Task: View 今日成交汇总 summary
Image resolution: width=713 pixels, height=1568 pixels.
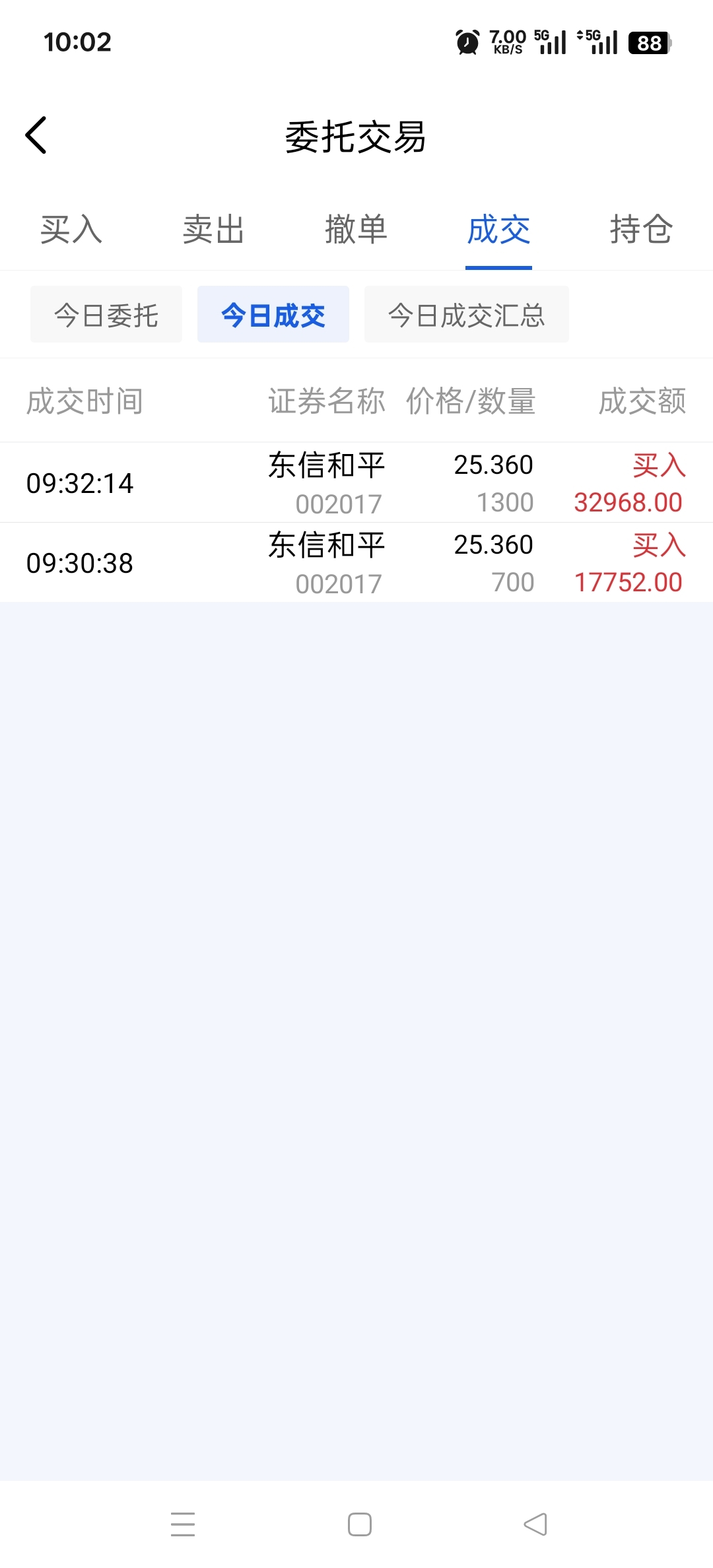Action: (x=467, y=314)
